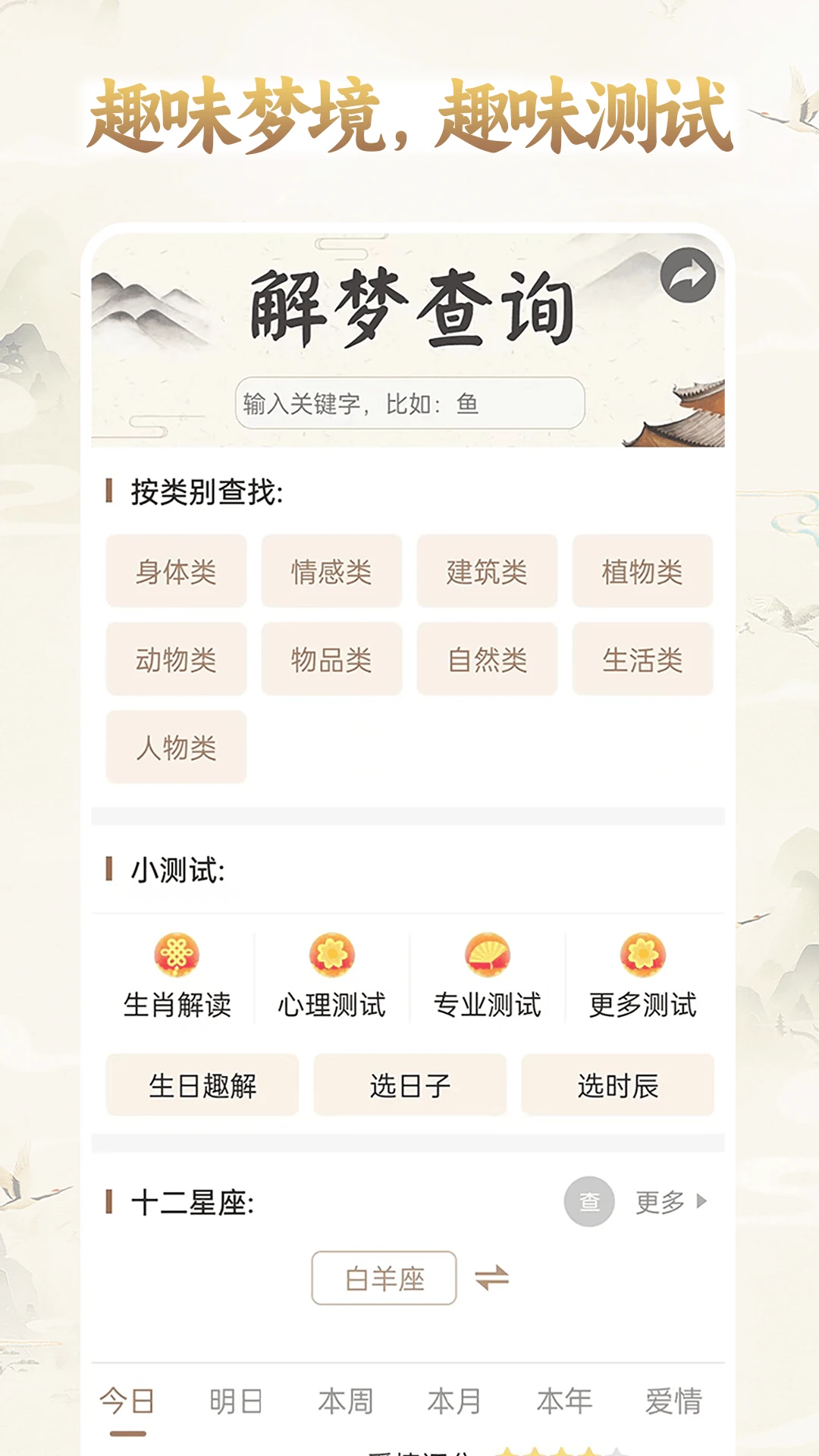Tap the share arrow on the 解梦查询 banner
The height and width of the screenshot is (1456, 819).
(687, 275)
